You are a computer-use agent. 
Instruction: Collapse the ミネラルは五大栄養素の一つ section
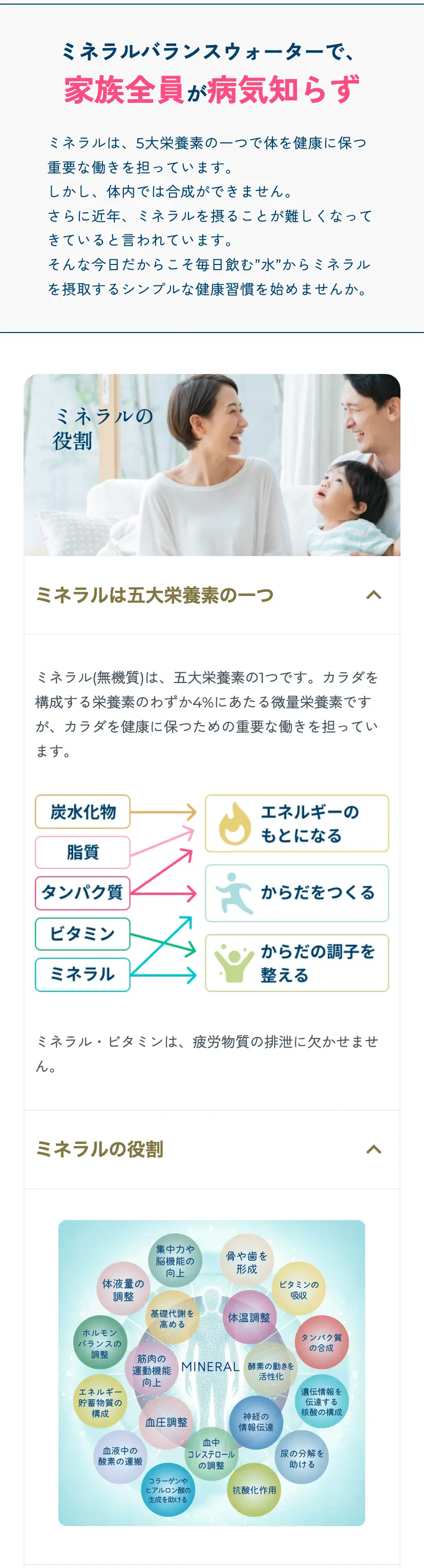[373, 594]
